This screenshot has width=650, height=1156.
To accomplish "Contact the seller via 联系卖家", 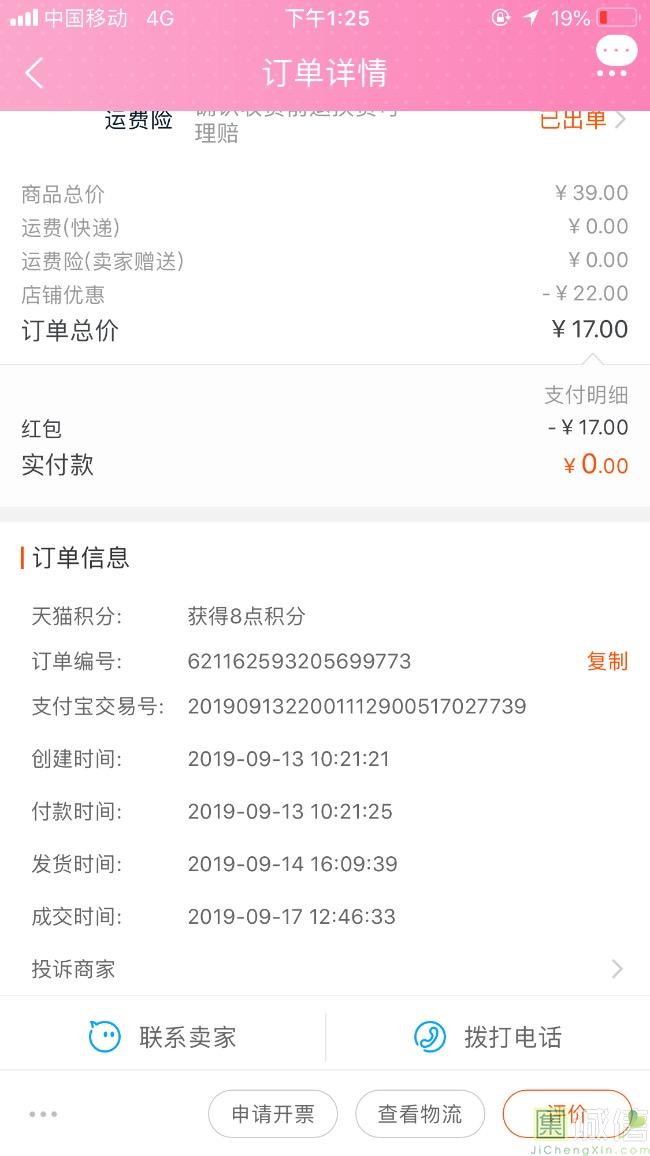I will coord(163,1037).
